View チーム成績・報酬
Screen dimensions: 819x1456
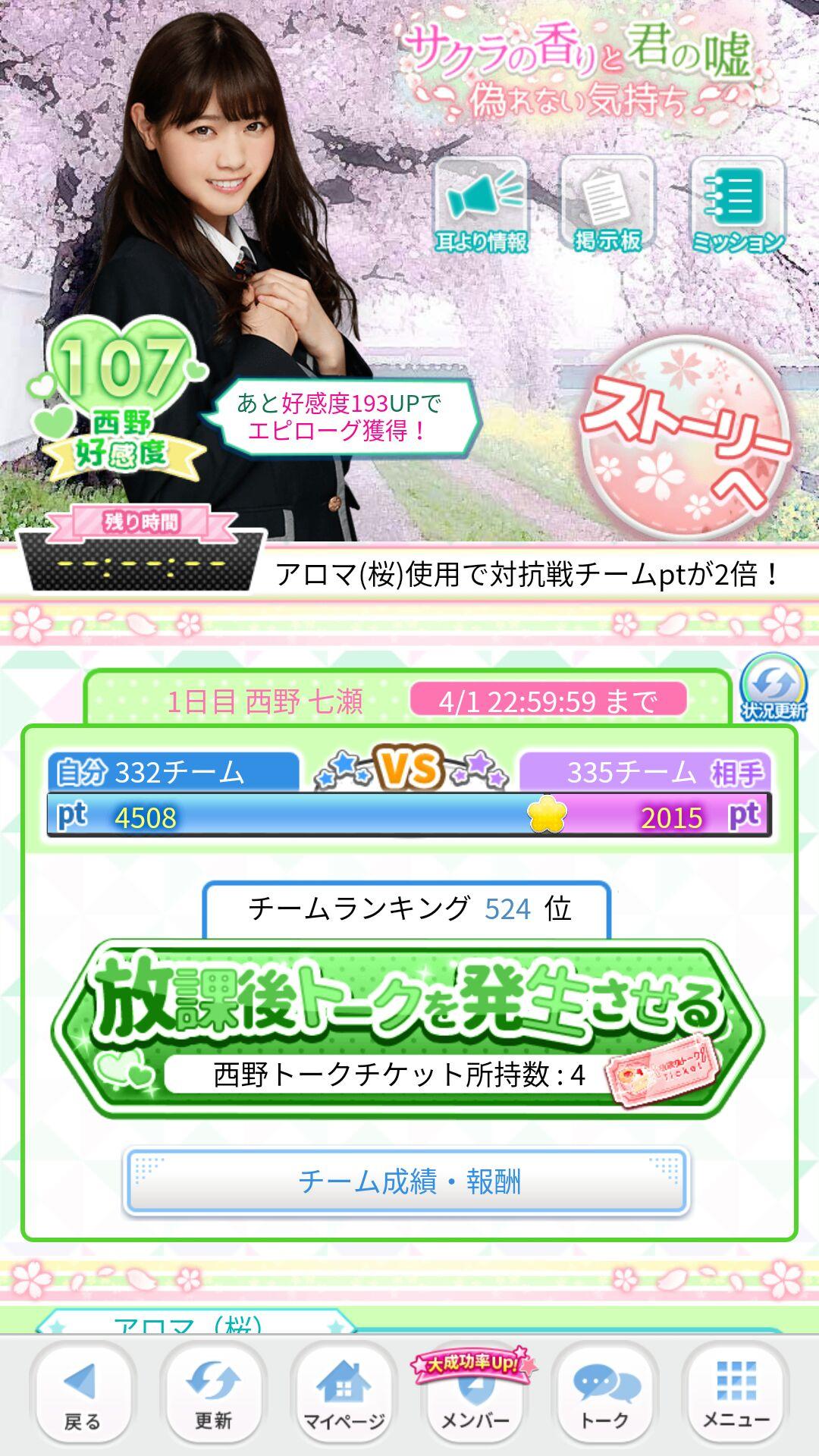(x=408, y=1181)
